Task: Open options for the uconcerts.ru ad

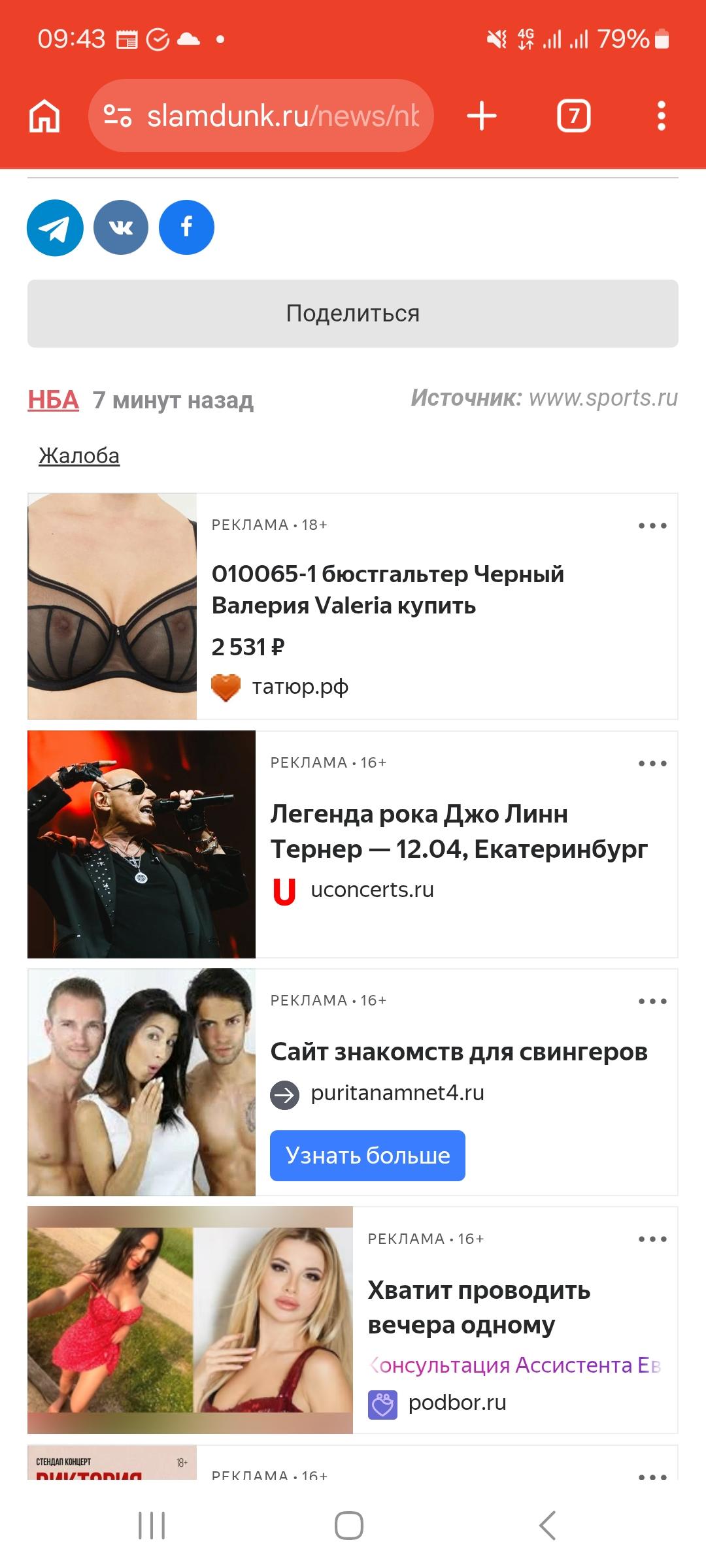Action: coord(652,763)
